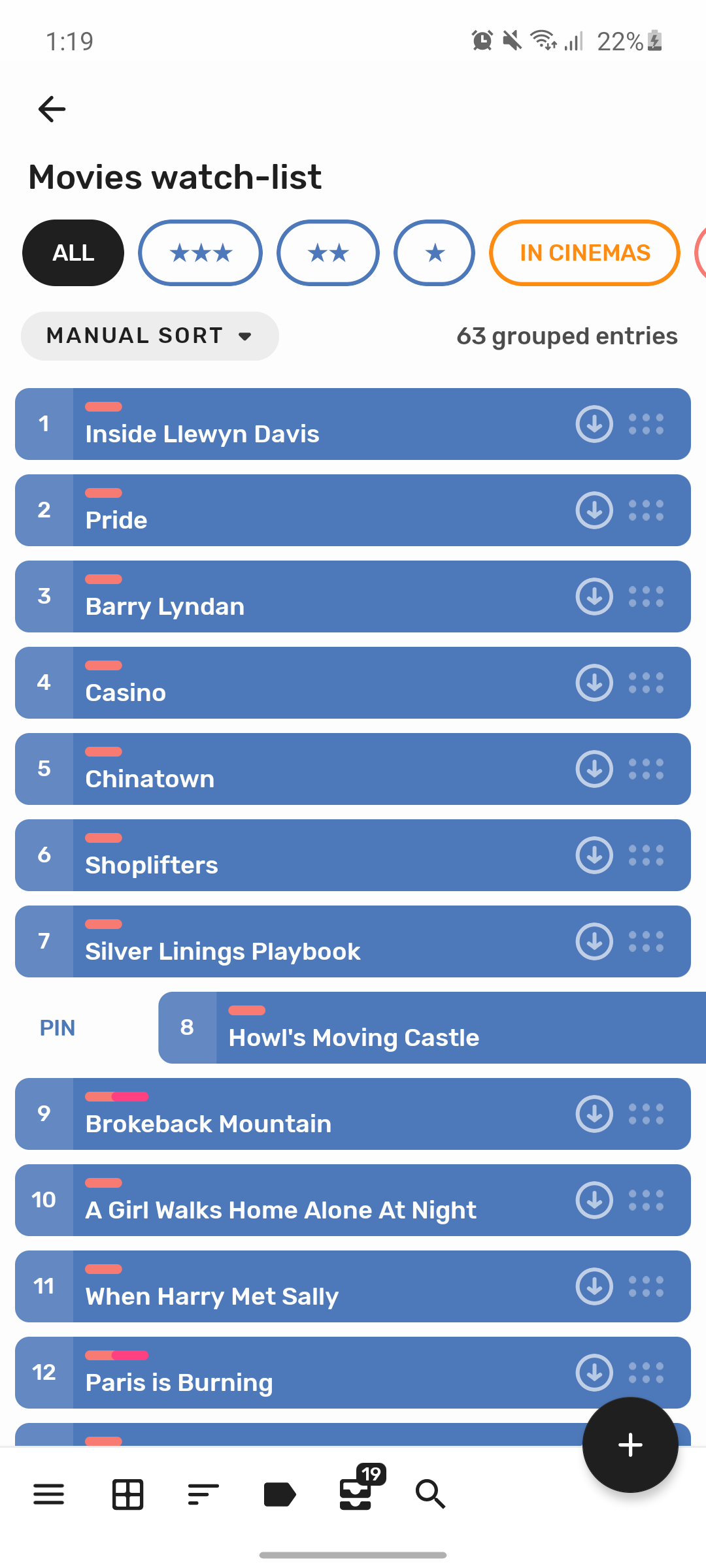The image size is (706, 1568).
Task: Pin Howl's Moving Castle
Action: coord(58,1028)
